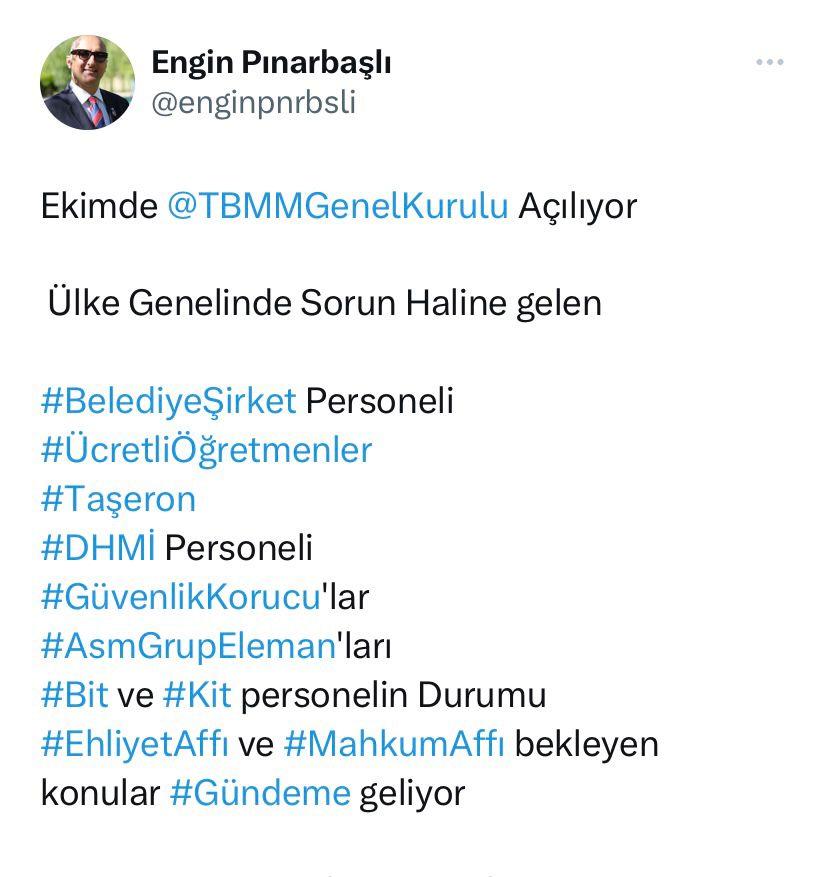The width and height of the screenshot is (828, 877).
Task: Open the #Kit hashtag
Action: 196,695
